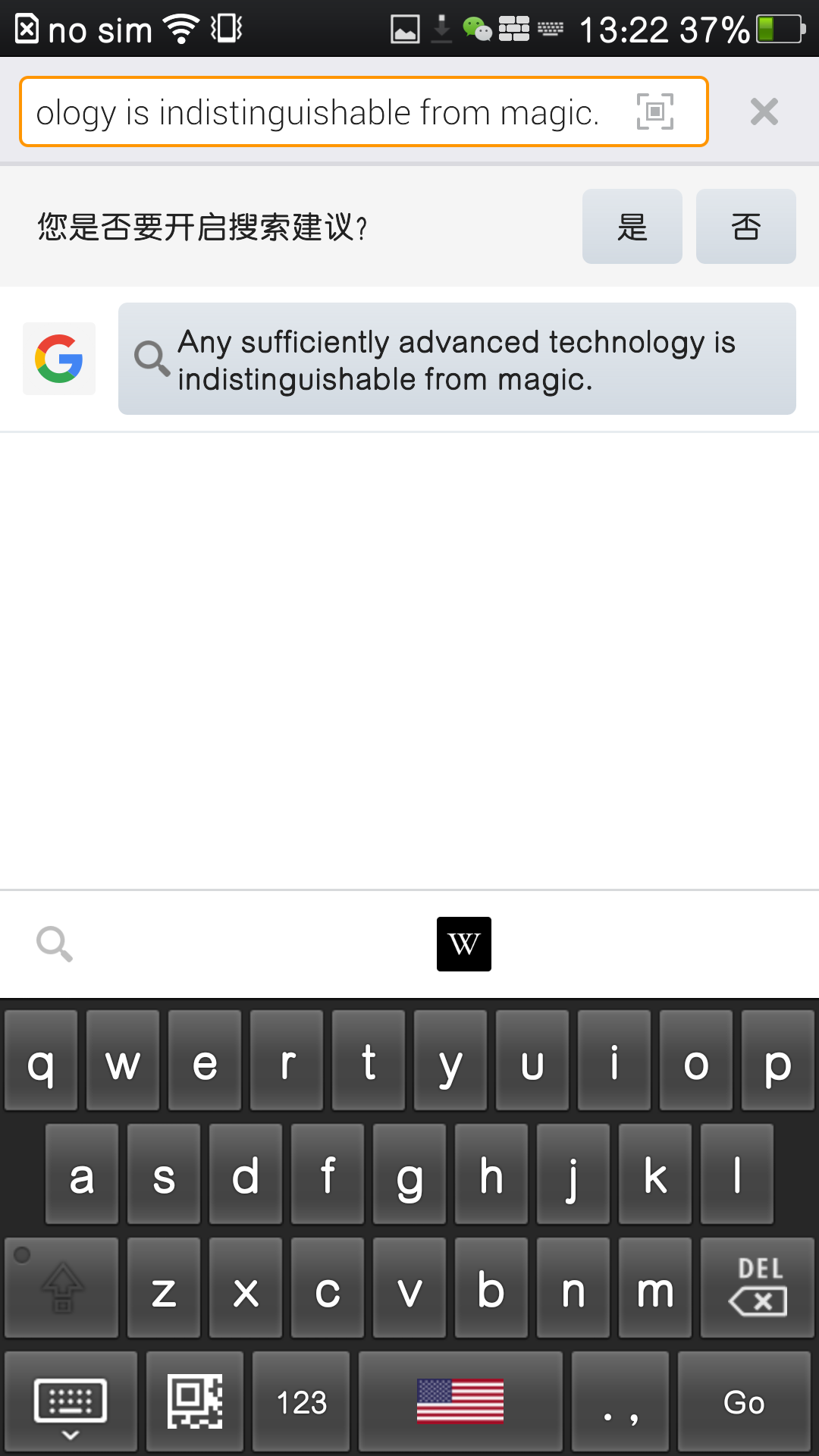Clear the search with the X button

click(764, 111)
